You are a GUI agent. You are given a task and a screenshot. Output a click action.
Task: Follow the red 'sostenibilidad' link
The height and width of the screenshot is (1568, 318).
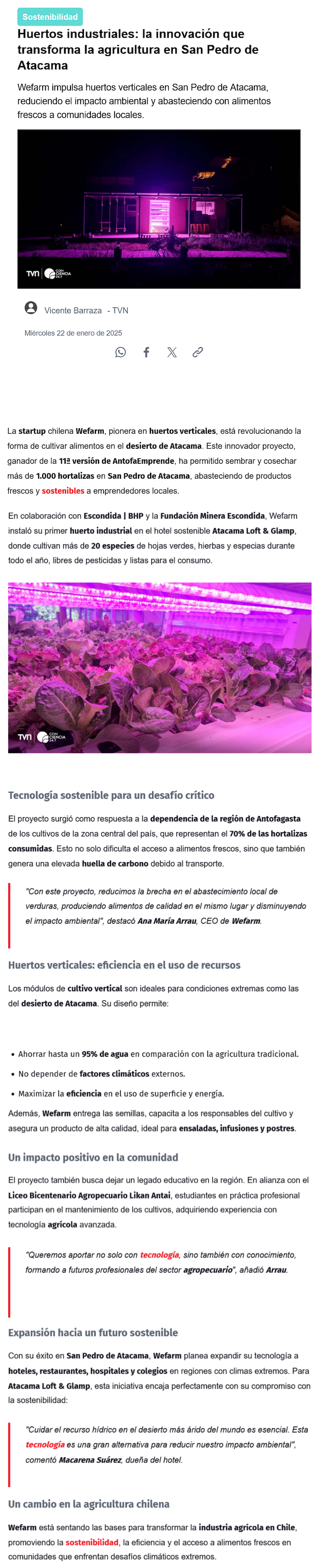tap(92, 1542)
